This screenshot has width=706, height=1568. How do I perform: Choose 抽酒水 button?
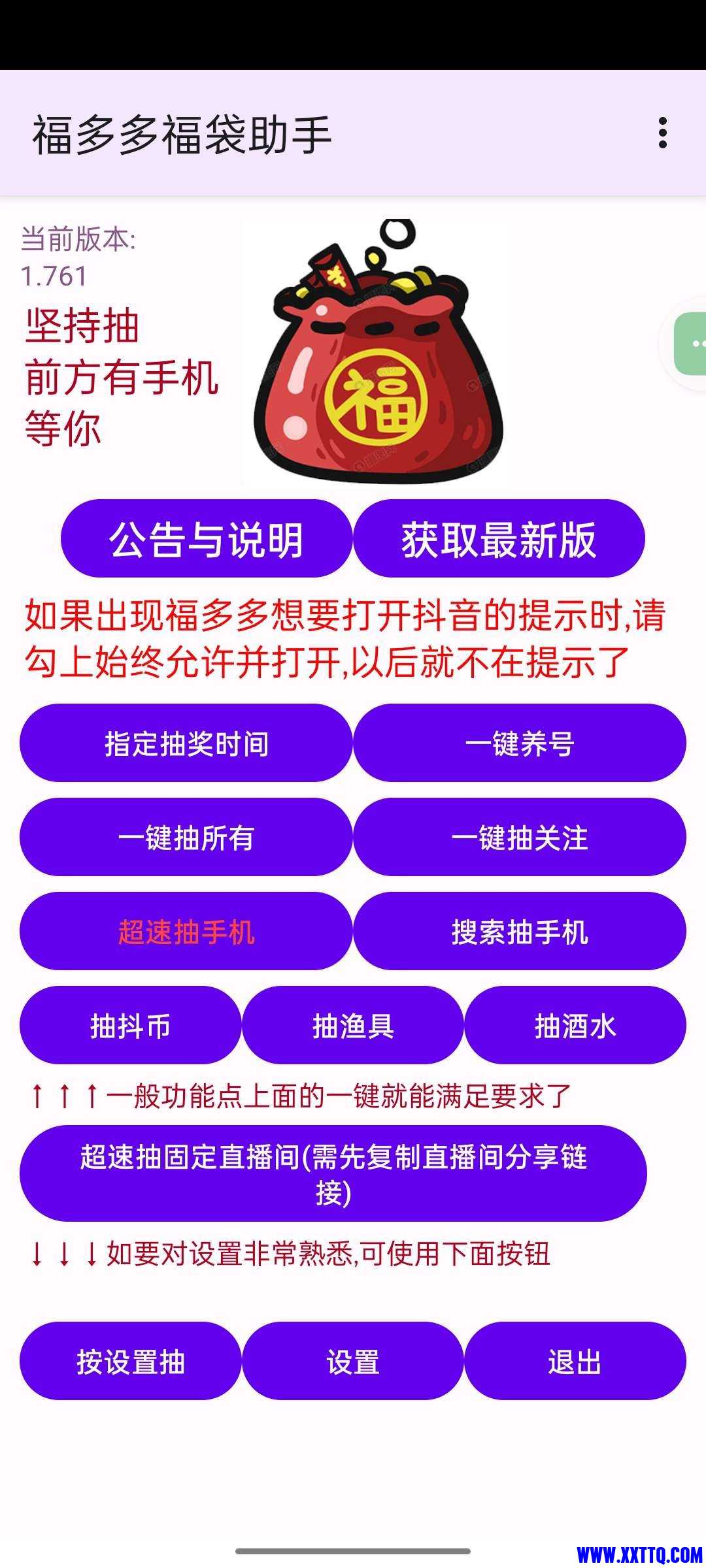coord(575,1026)
